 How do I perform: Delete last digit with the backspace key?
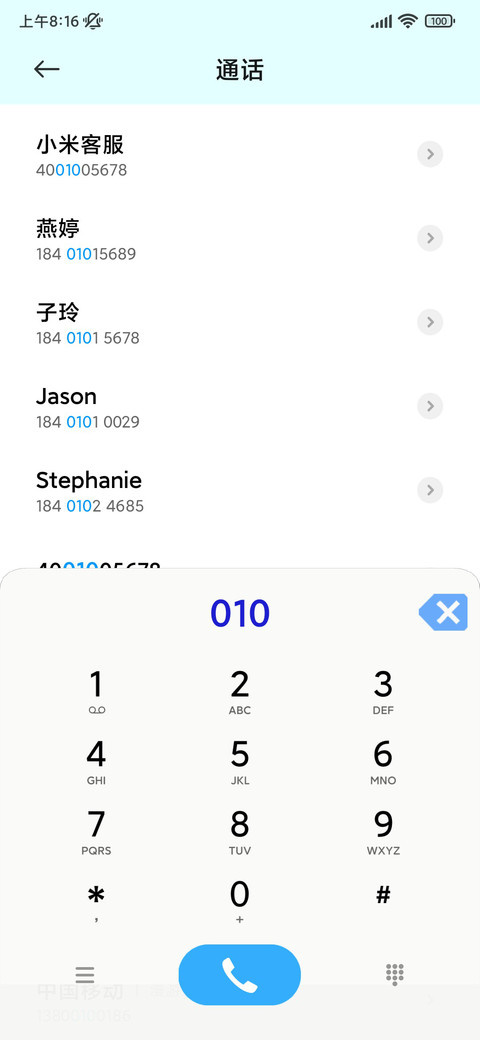pos(444,612)
